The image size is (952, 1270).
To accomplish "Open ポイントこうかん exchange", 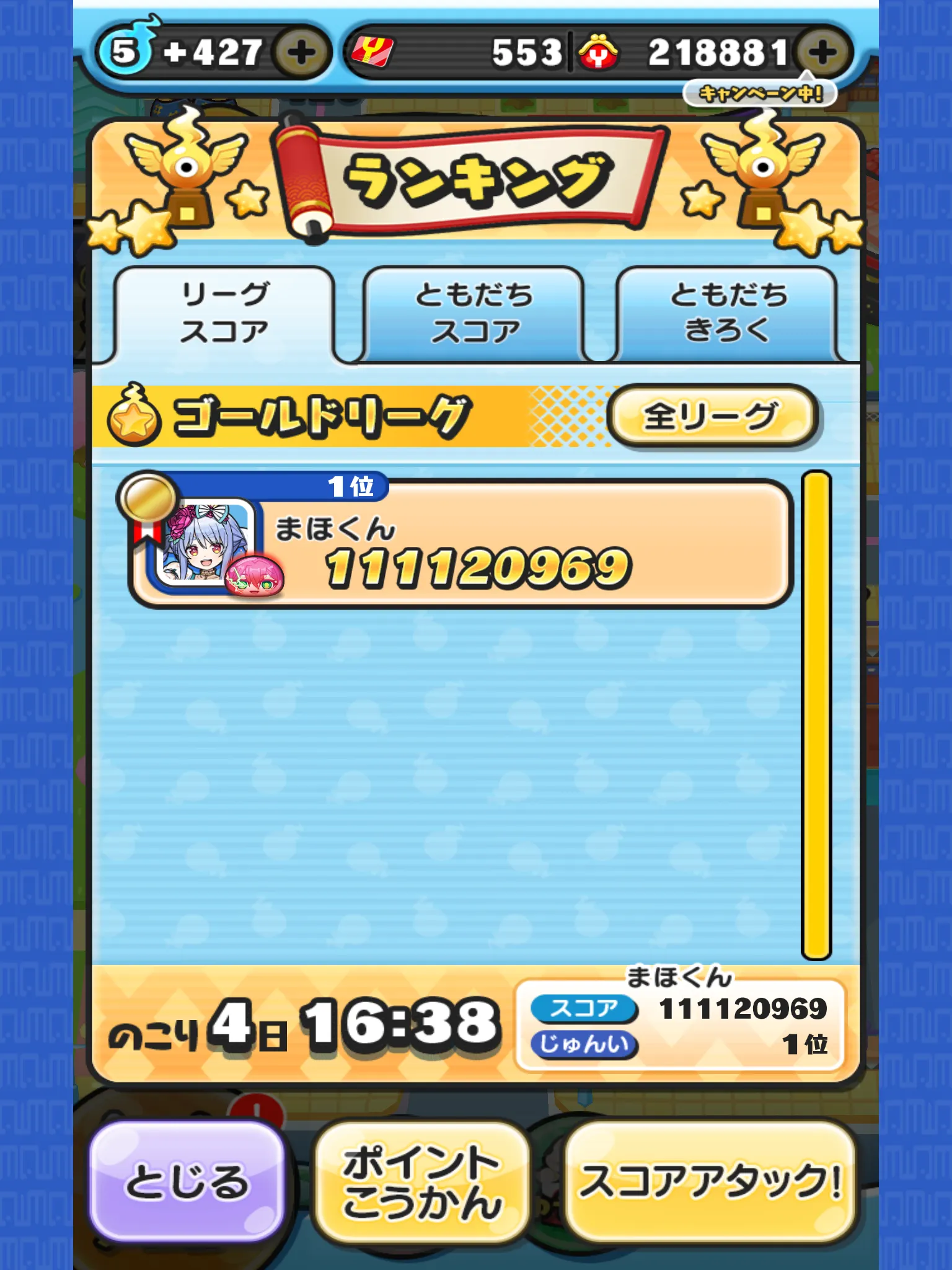I will [421, 1181].
